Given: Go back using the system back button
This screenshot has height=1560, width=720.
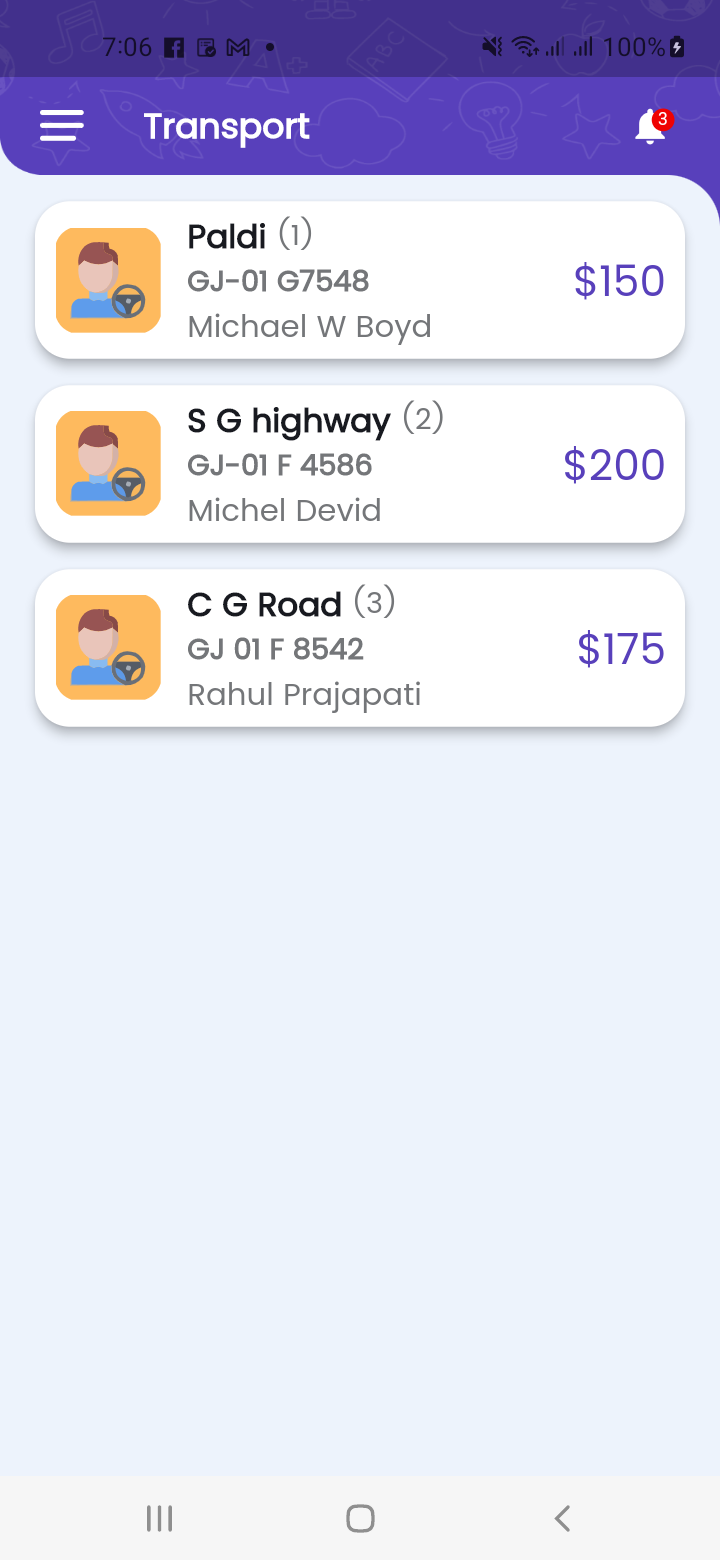Looking at the screenshot, I should click(562, 1518).
